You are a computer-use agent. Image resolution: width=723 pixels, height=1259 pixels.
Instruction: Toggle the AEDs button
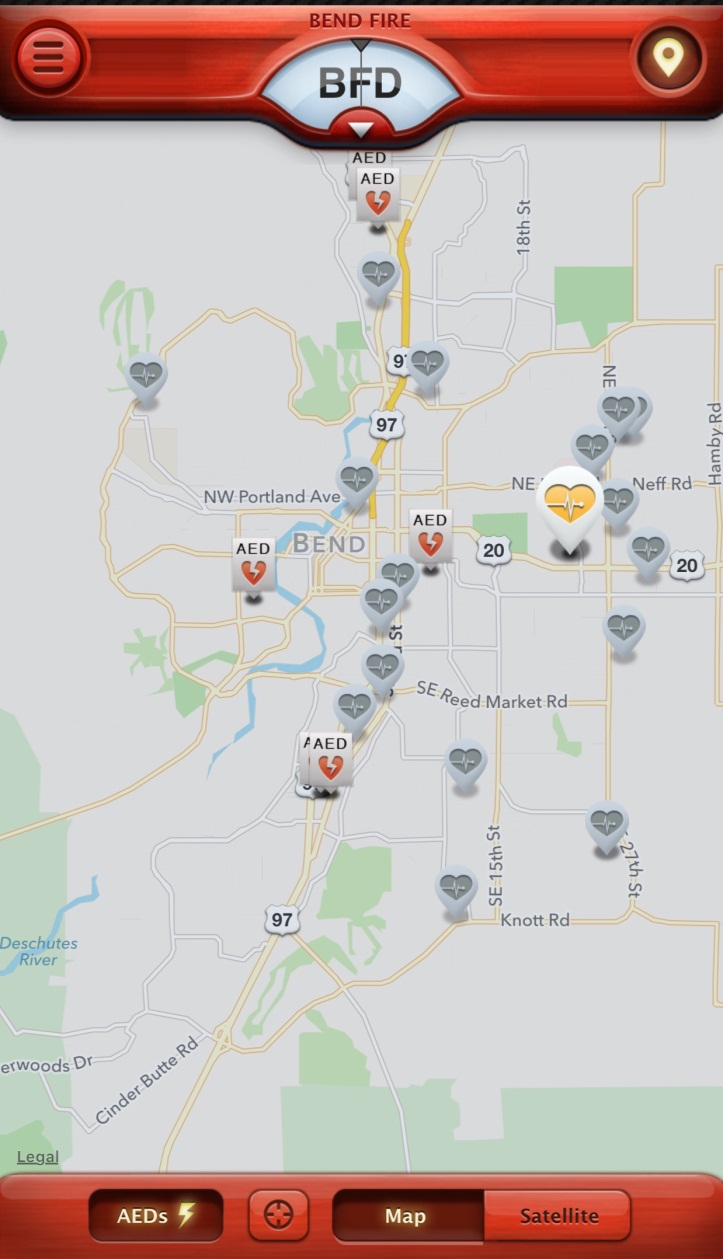155,1216
